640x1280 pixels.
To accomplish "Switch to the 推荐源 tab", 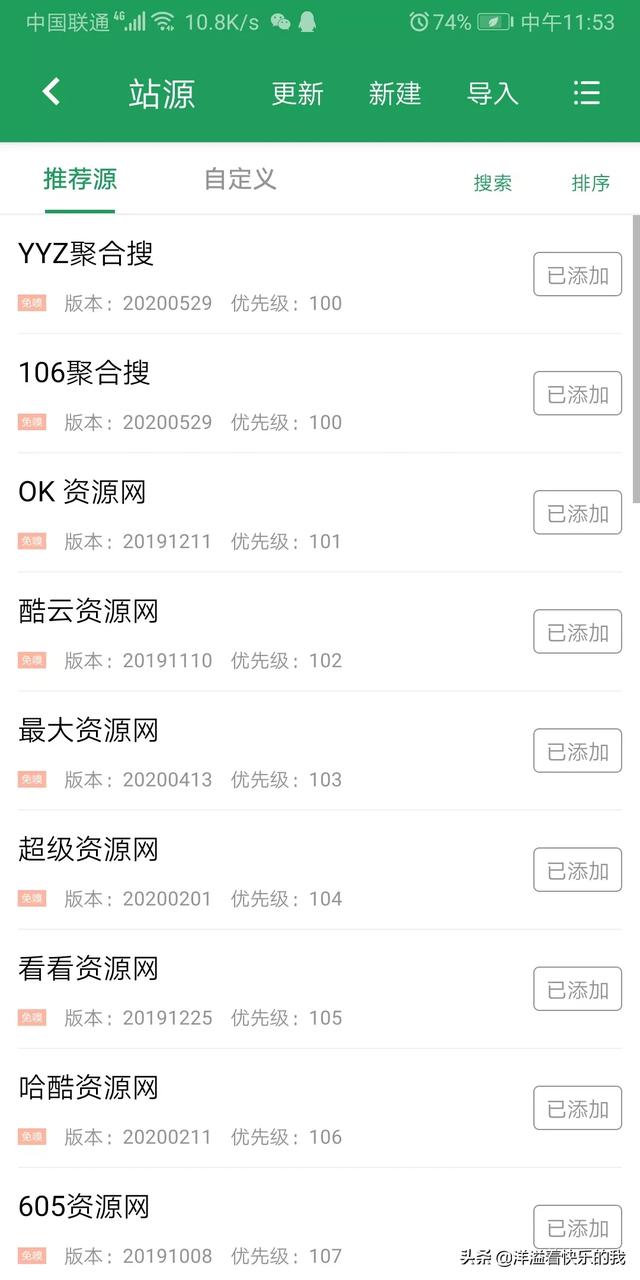I will coord(80,180).
